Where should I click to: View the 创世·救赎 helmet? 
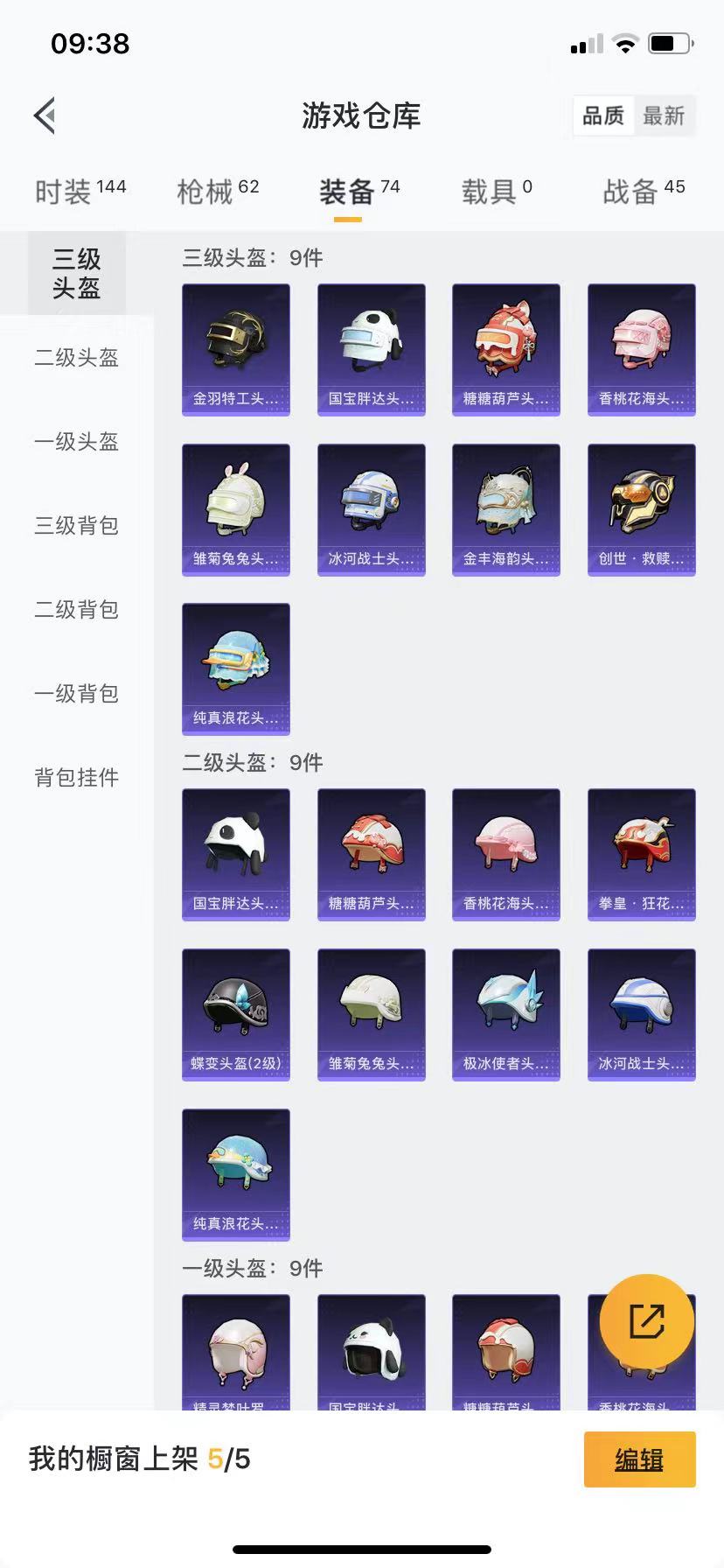pos(641,509)
